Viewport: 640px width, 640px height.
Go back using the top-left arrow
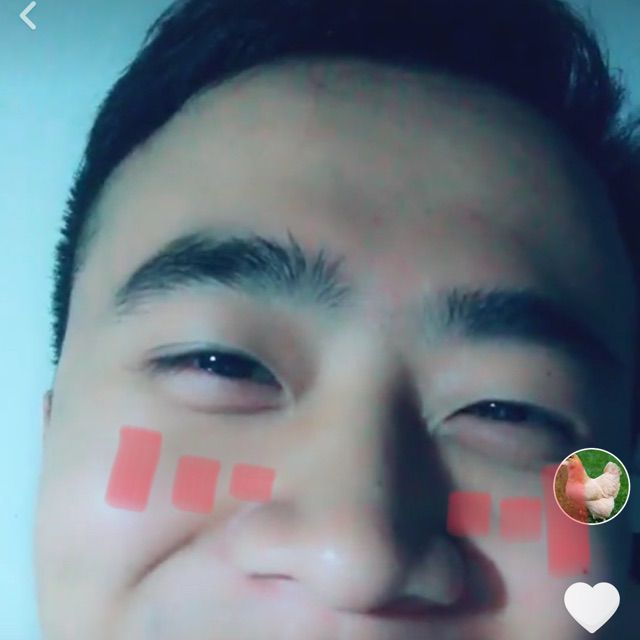pos(28,16)
